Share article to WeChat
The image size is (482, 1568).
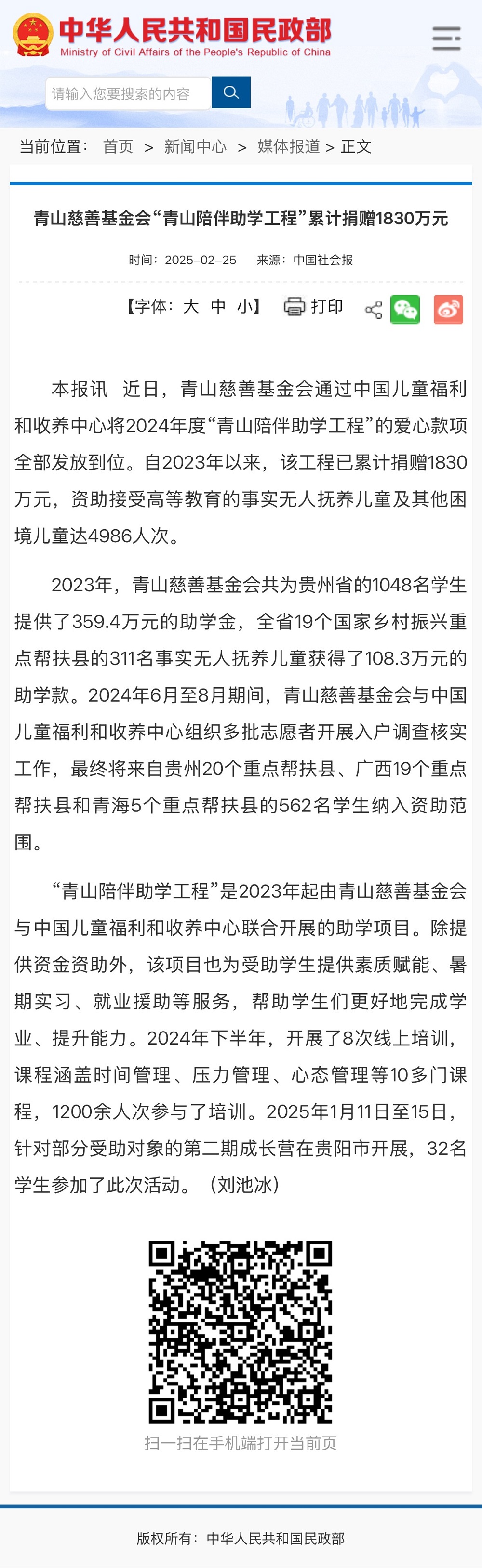[404, 309]
